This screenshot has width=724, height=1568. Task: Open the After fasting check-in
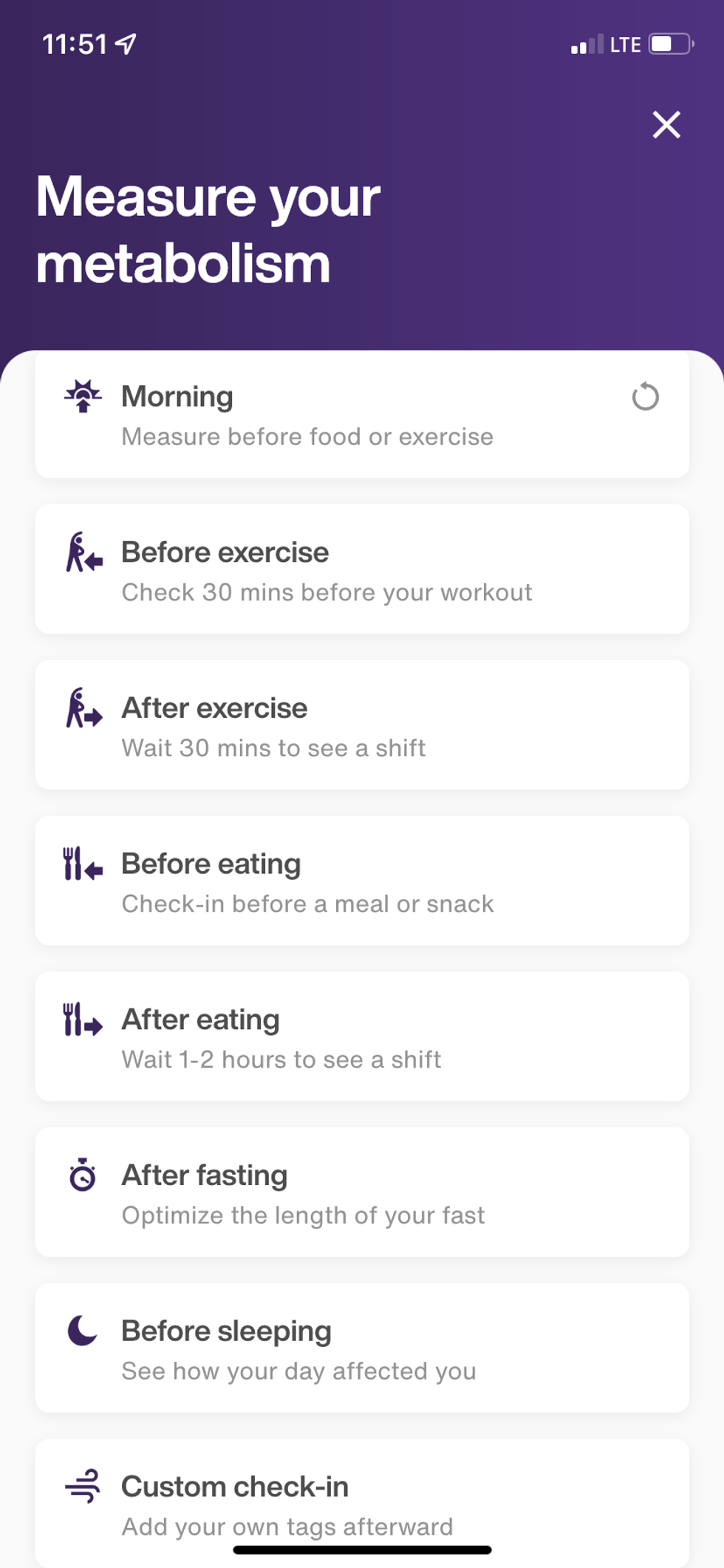point(362,1192)
